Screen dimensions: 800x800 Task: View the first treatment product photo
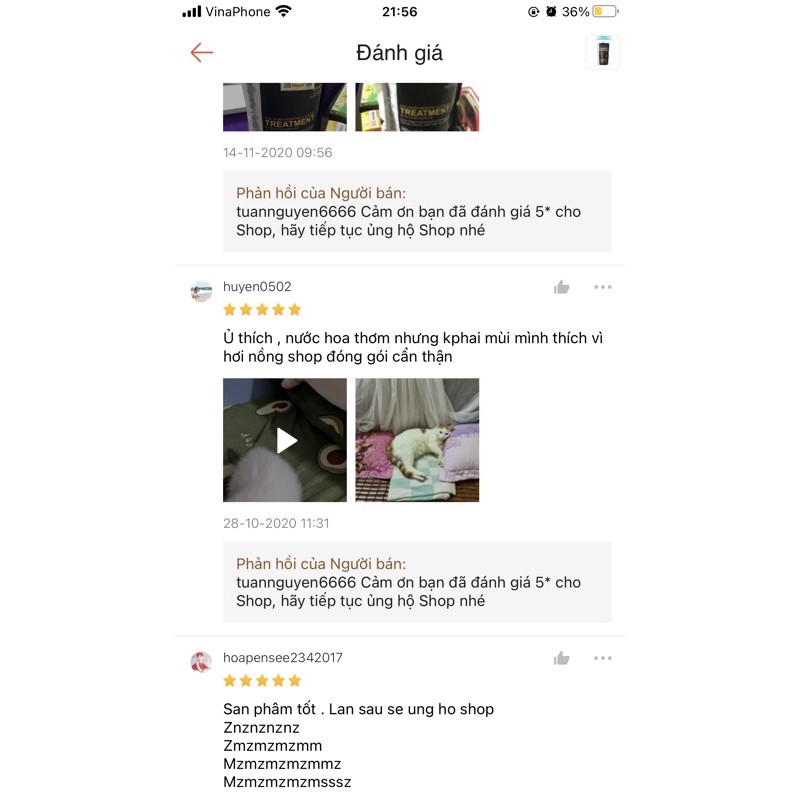(285, 107)
